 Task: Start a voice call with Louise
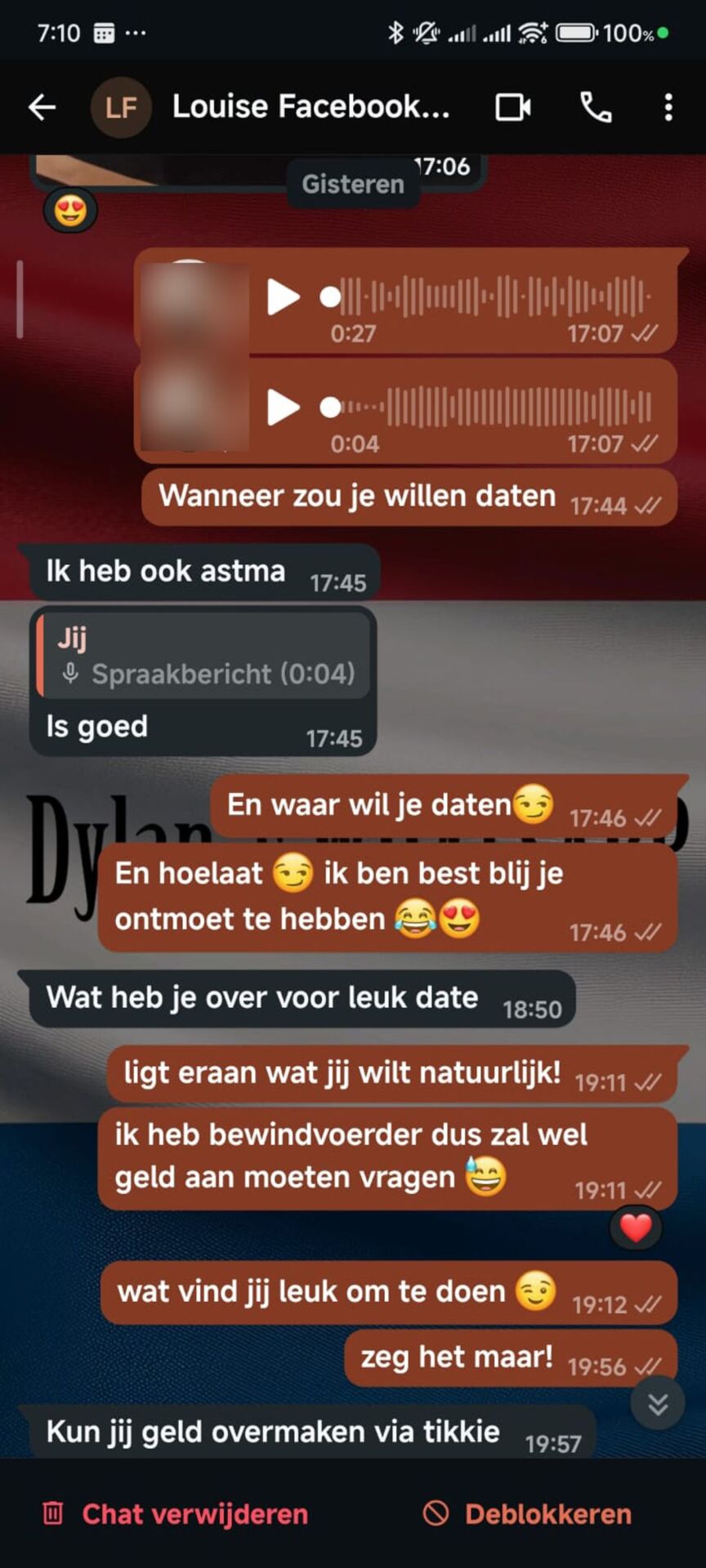tap(596, 107)
